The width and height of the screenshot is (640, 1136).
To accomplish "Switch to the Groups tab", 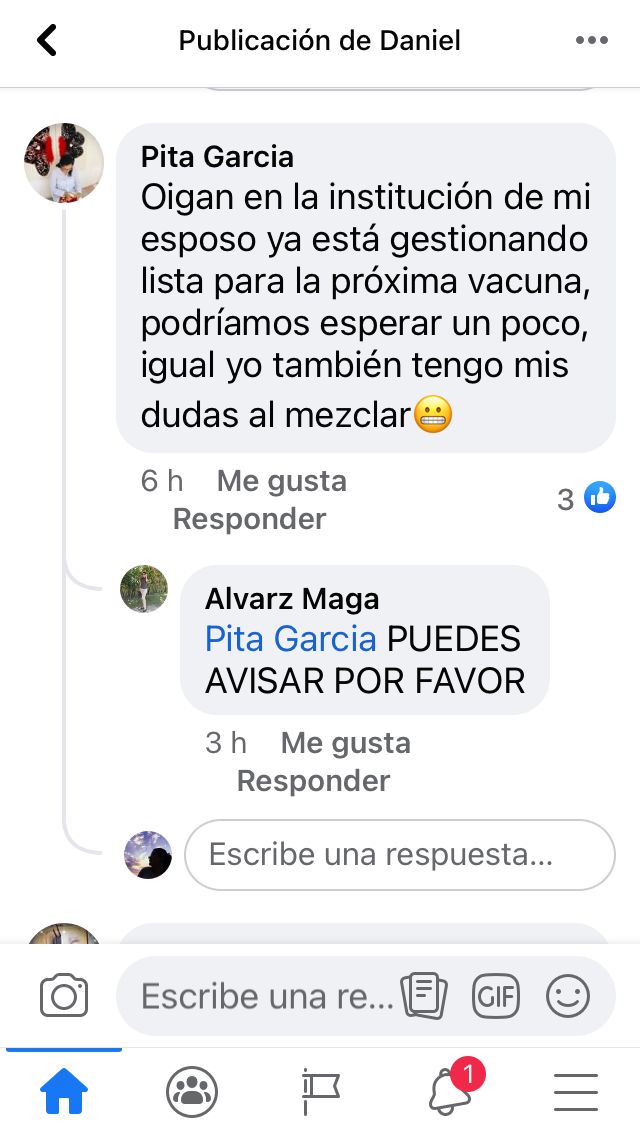I will tap(192, 1092).
